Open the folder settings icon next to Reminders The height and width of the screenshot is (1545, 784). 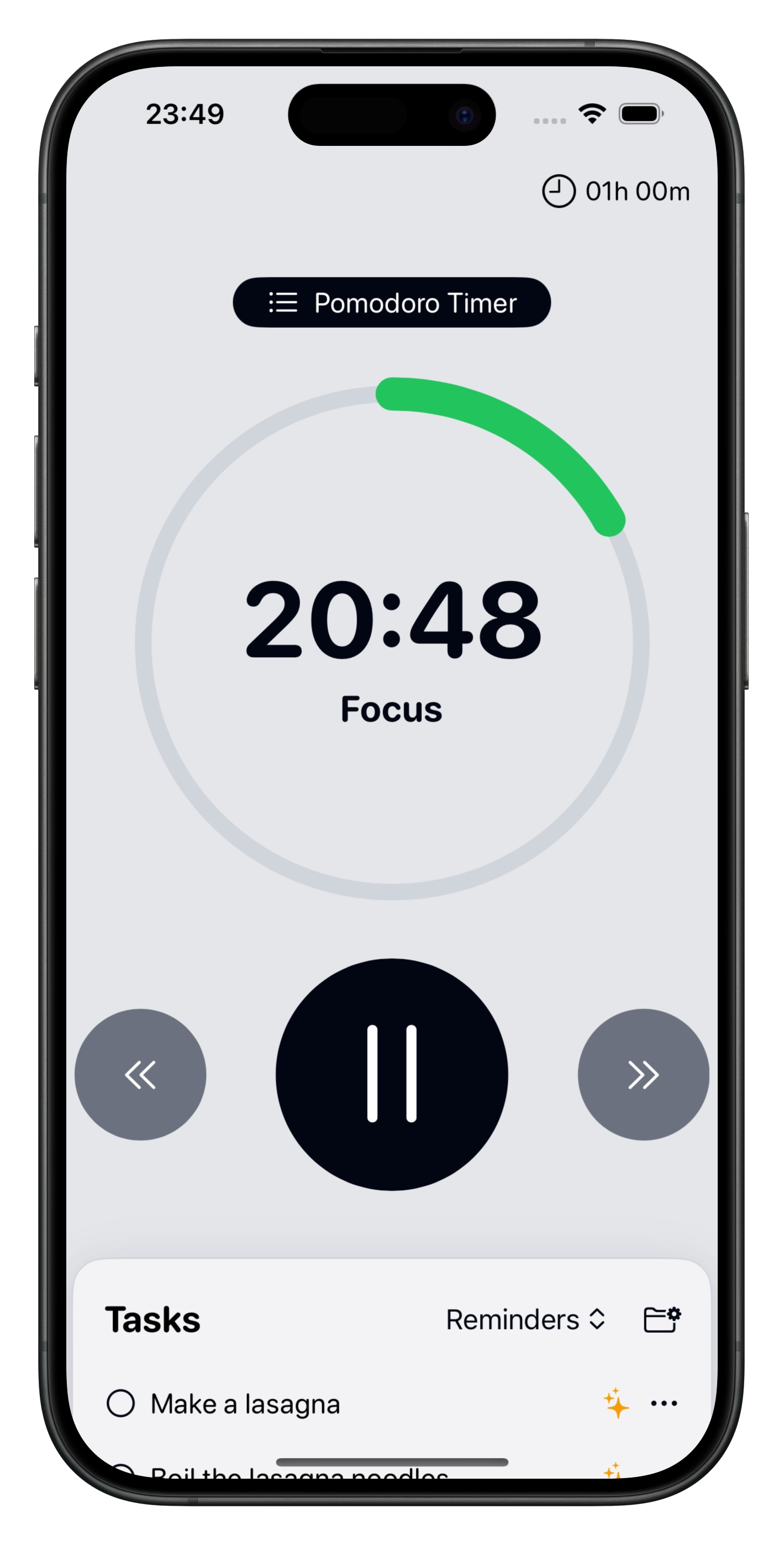662,1319
